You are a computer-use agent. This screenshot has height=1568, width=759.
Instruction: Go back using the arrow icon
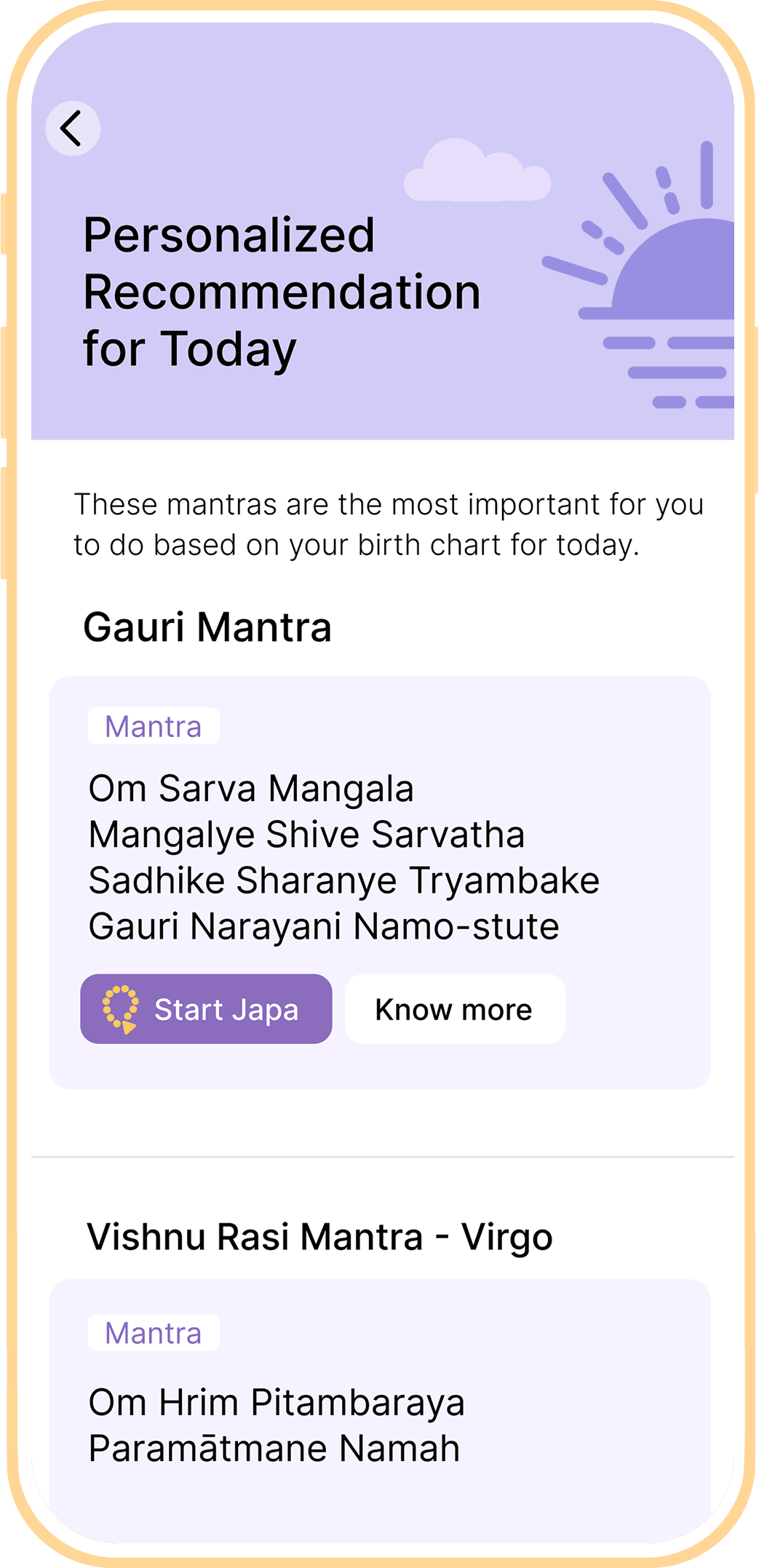click(x=73, y=129)
